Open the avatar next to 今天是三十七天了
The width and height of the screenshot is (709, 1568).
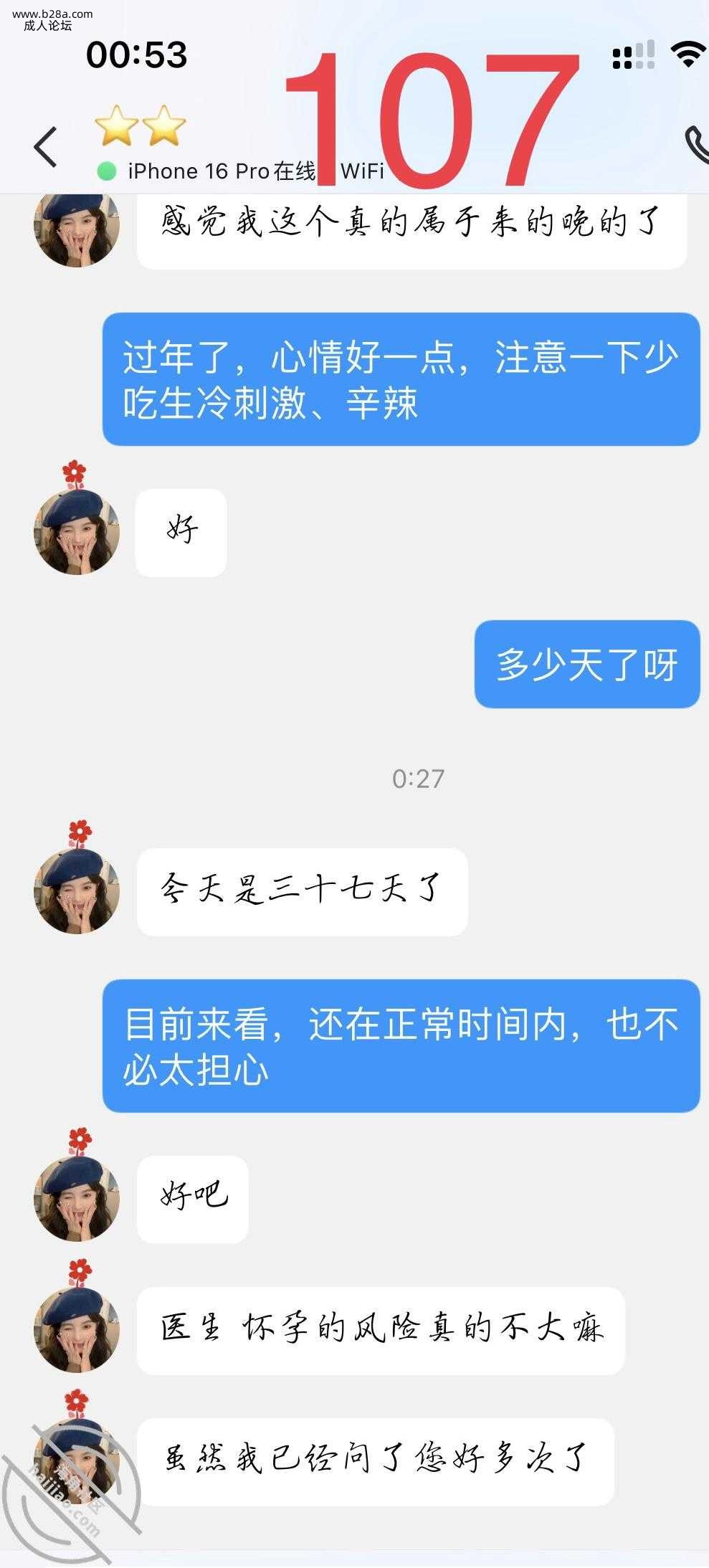pyautogui.click(x=77, y=891)
